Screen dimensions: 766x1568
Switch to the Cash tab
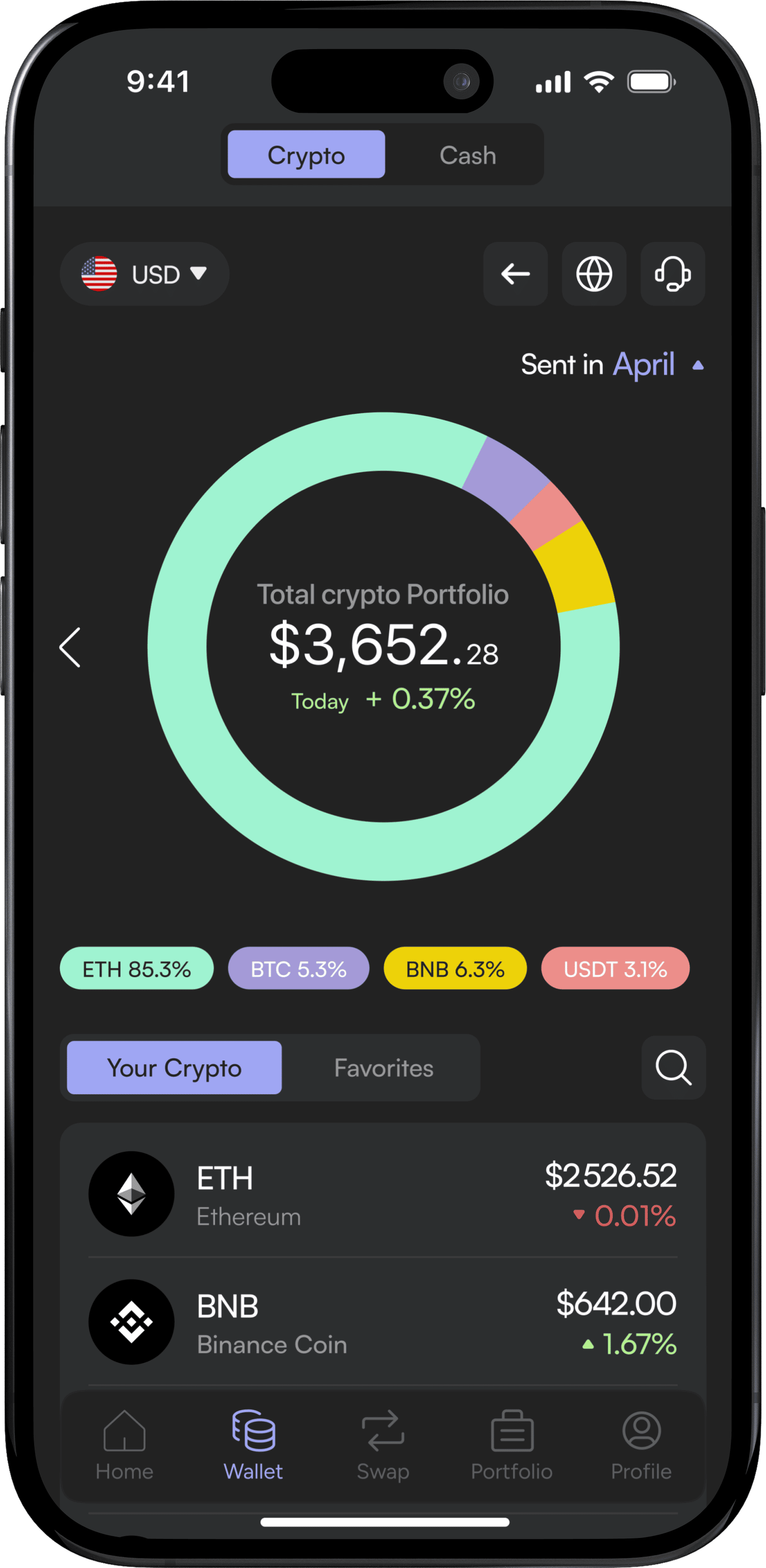[467, 155]
